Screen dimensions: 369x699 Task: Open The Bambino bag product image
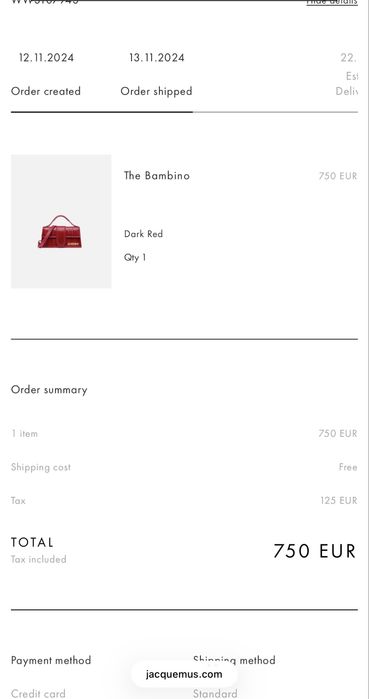(61, 222)
